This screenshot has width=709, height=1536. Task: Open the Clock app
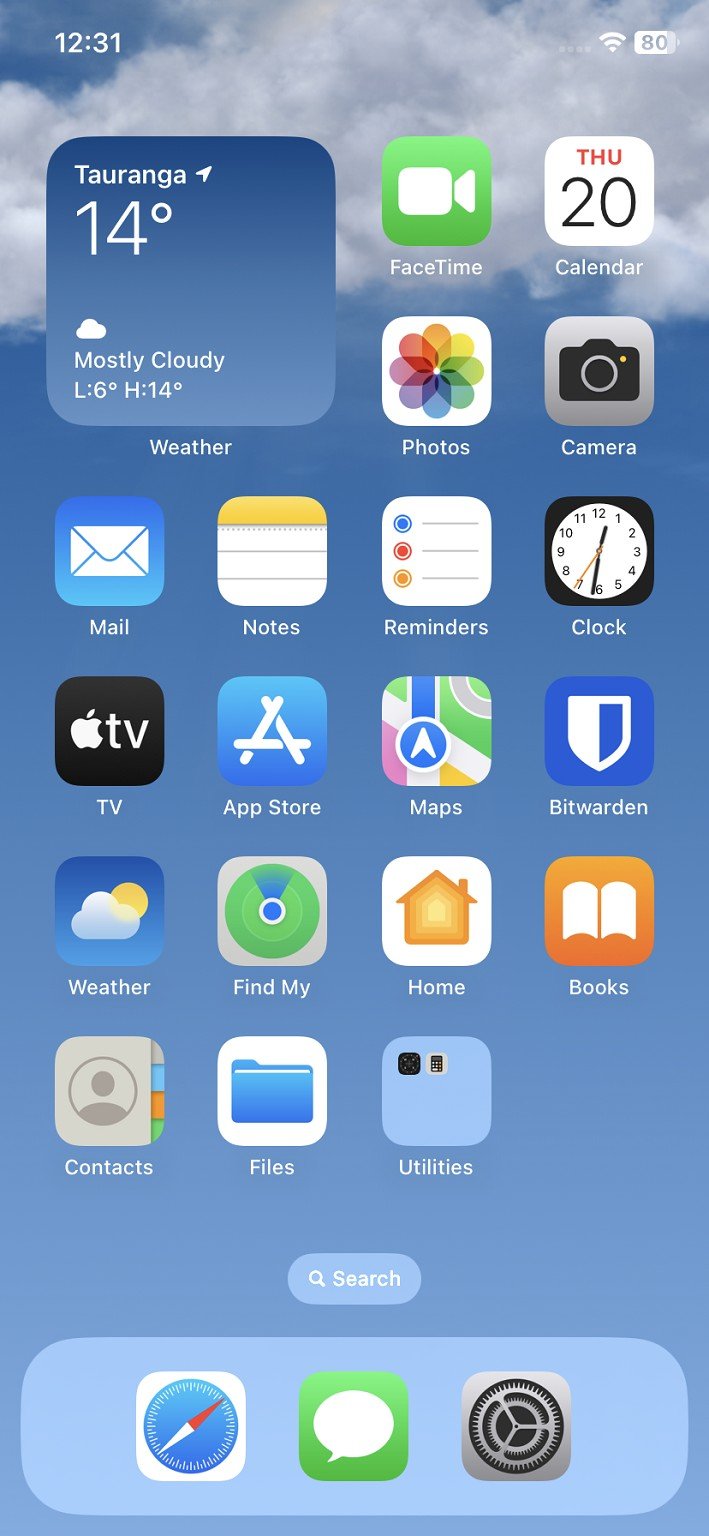click(598, 551)
